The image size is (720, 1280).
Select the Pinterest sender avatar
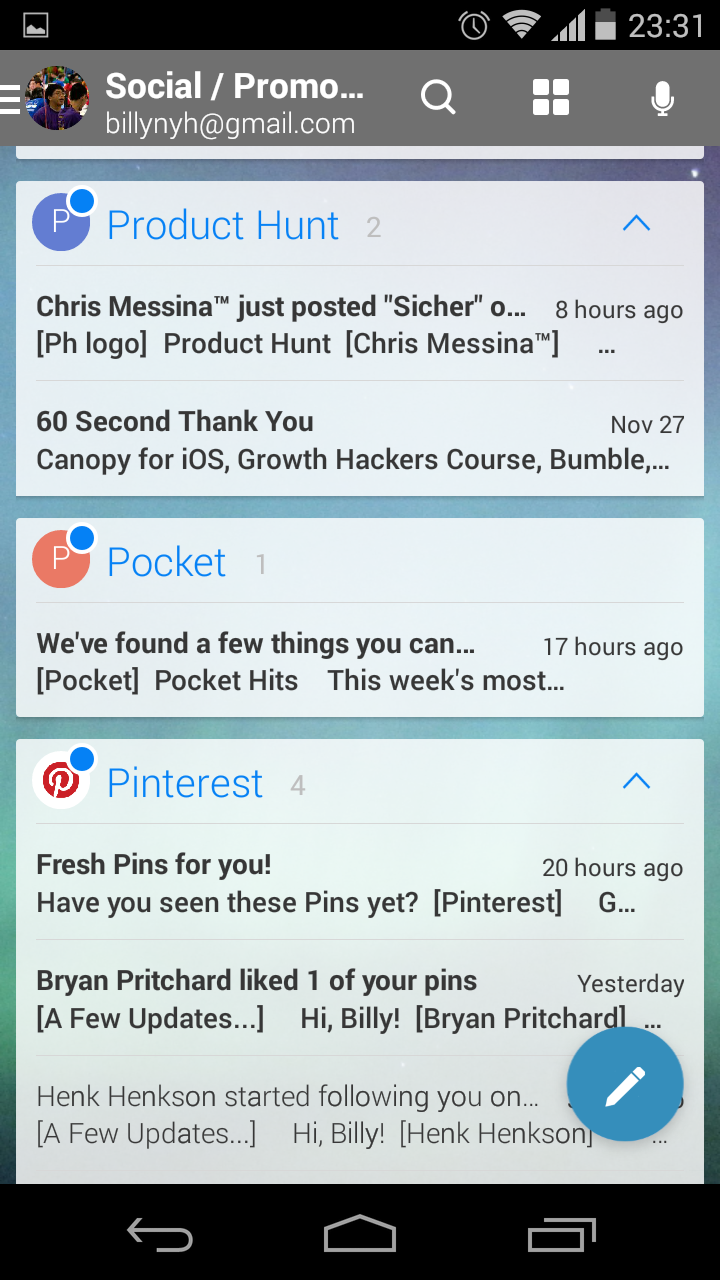coord(62,780)
